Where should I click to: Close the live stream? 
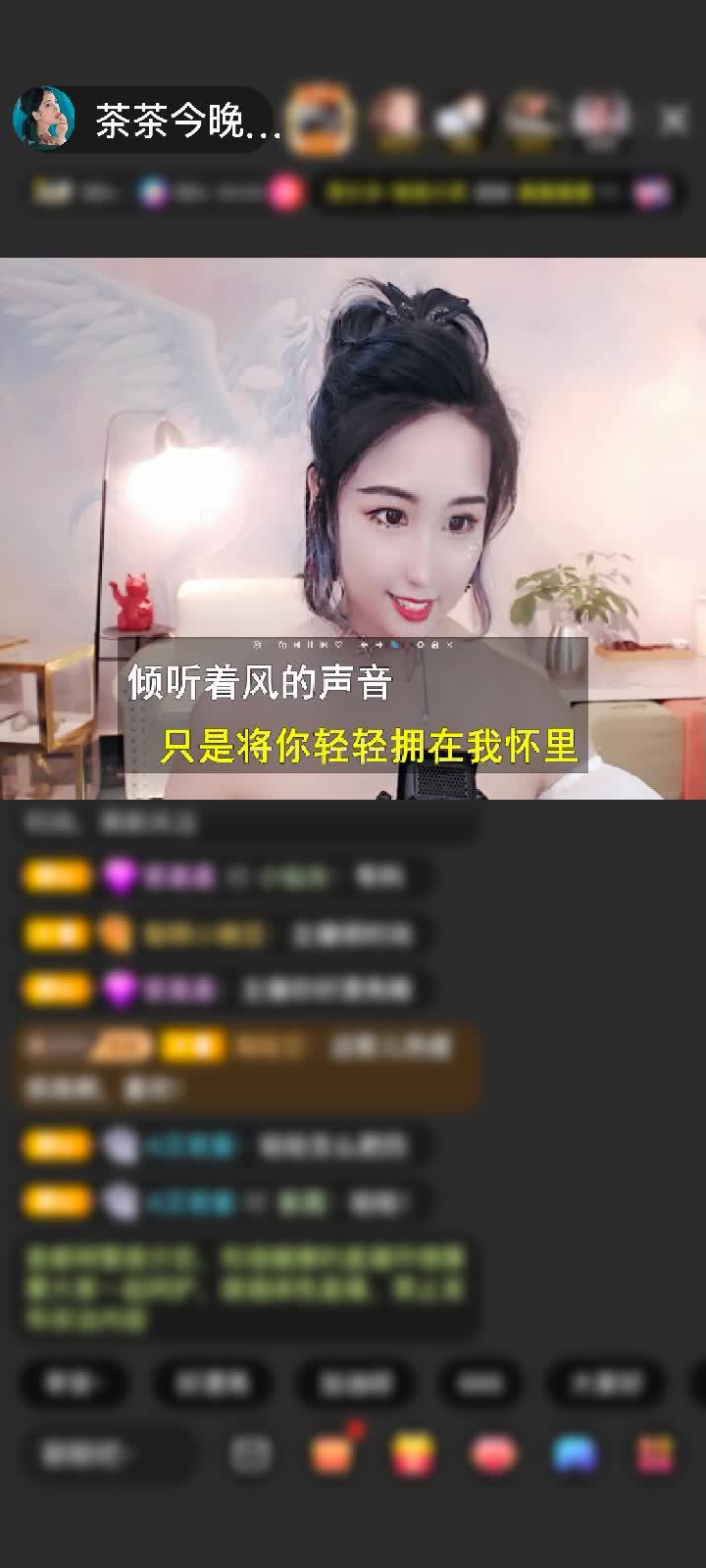pyautogui.click(x=674, y=121)
